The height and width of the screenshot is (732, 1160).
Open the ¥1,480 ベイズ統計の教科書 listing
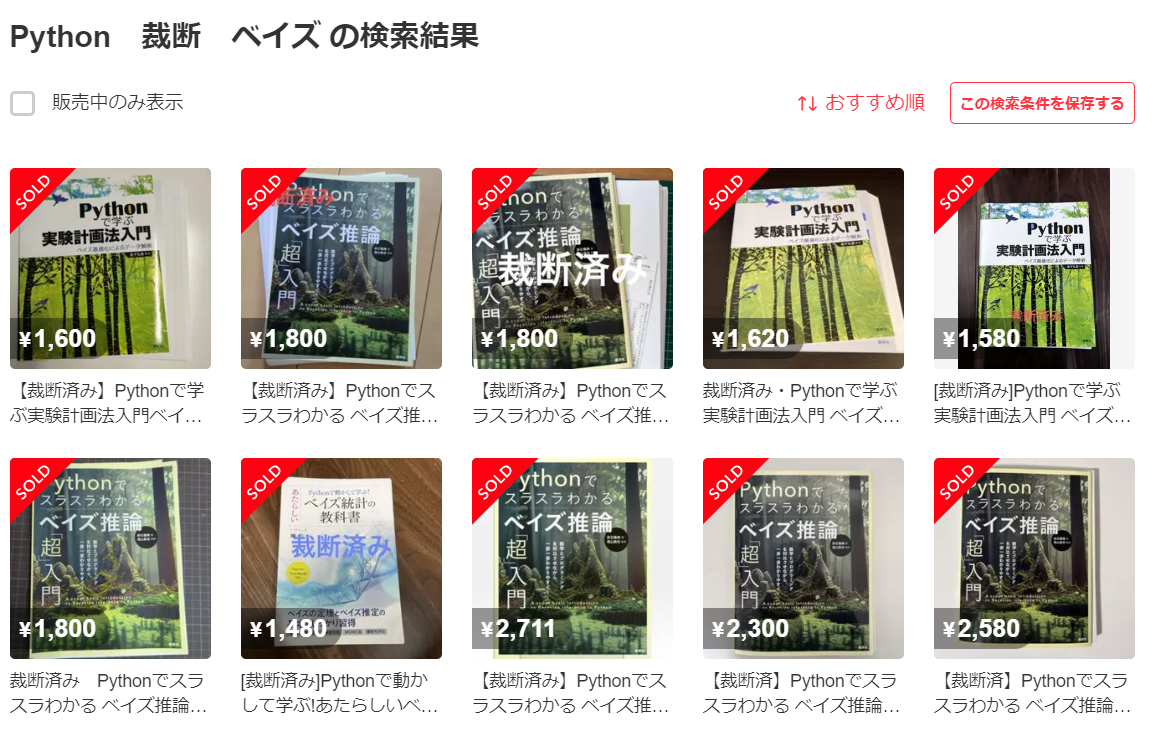(x=341, y=558)
